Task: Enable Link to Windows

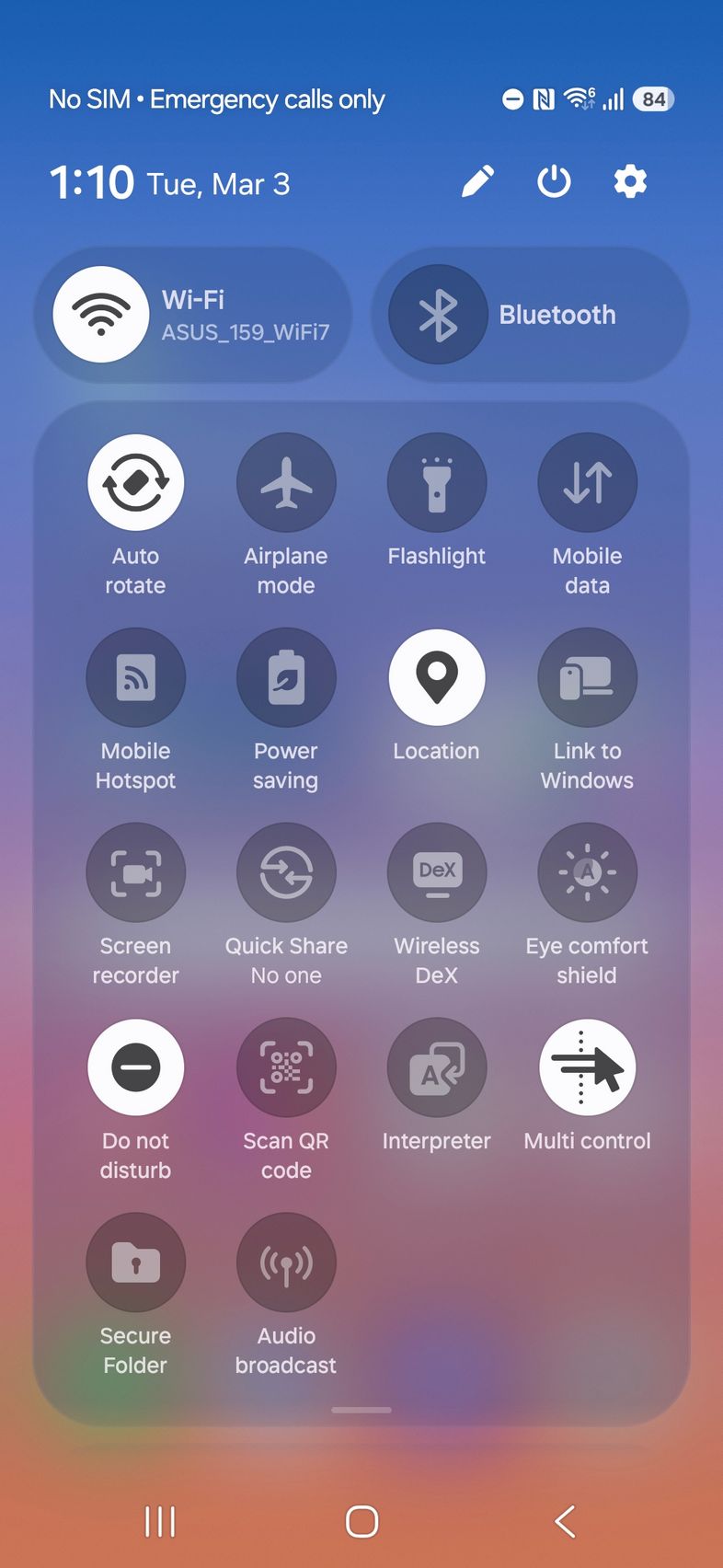Action: pyautogui.click(x=587, y=678)
